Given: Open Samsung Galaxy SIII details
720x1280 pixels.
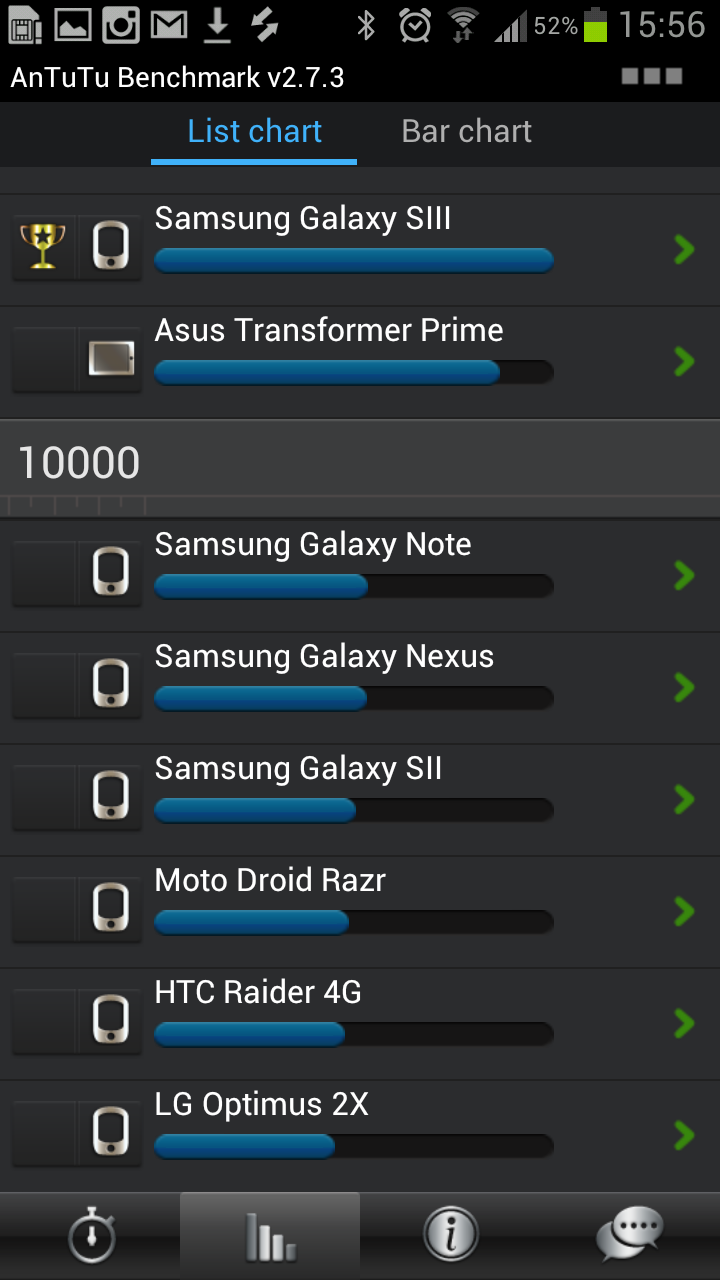Looking at the screenshot, I should click(x=360, y=249).
